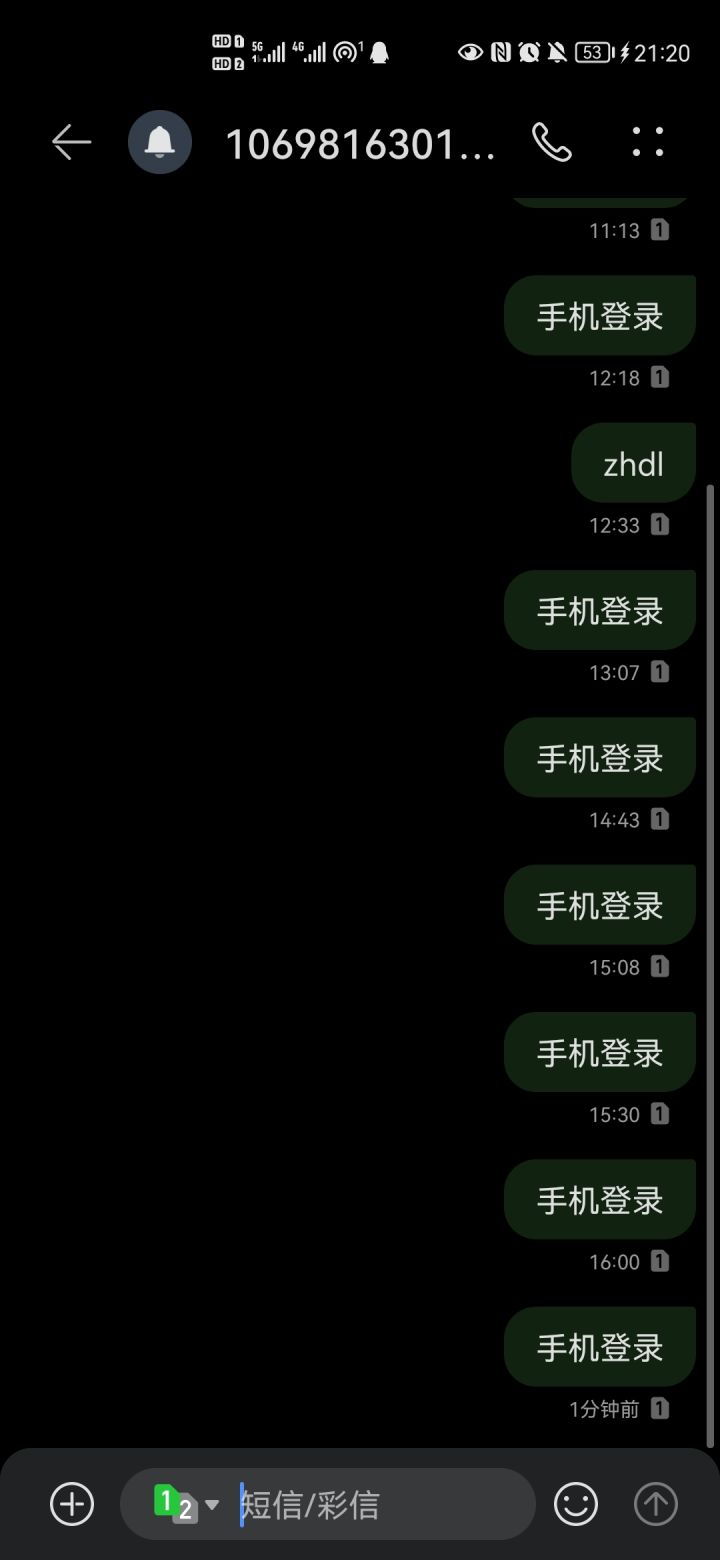Tap the plus icon to add an attachment
This screenshot has width=720, height=1560.
tap(71, 1504)
